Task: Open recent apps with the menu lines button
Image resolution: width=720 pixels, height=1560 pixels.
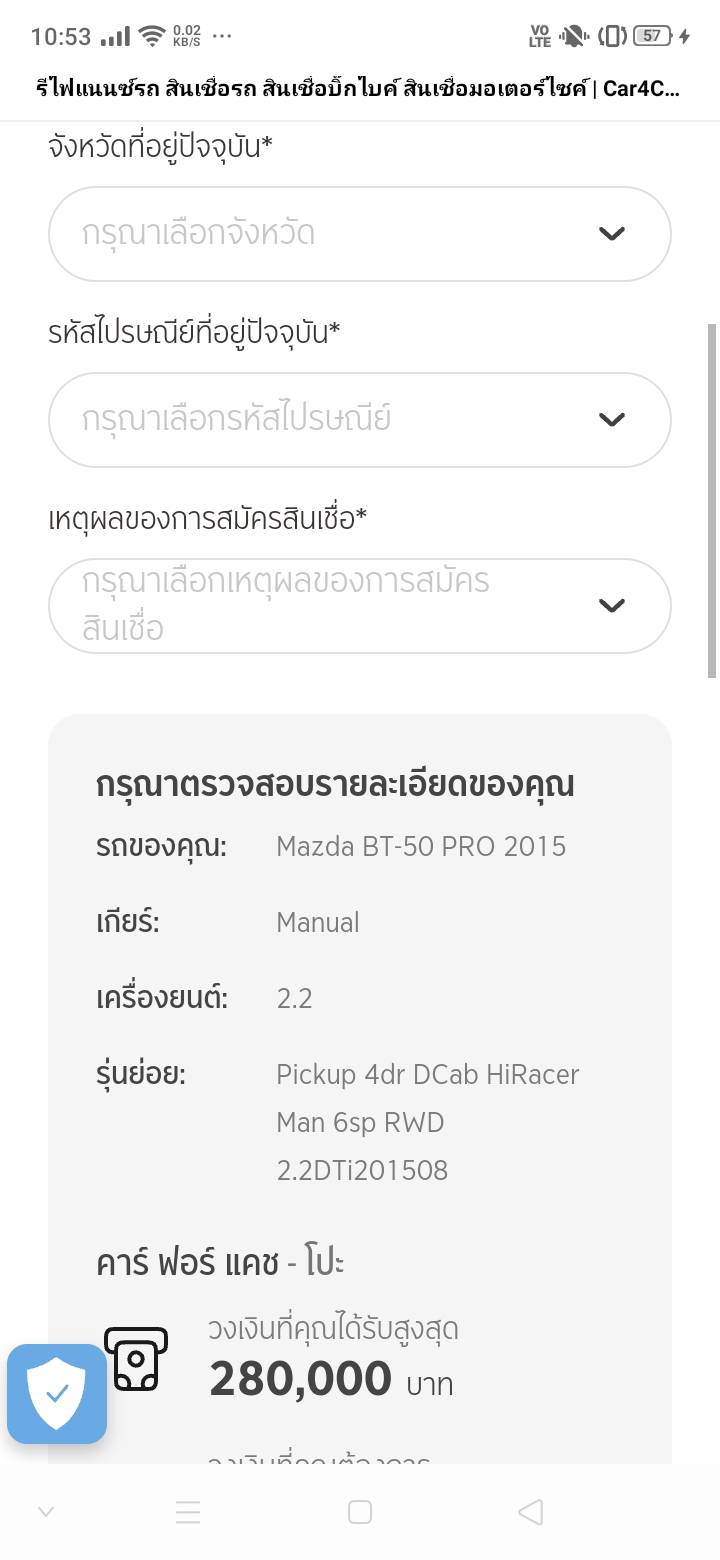Action: click(188, 1512)
